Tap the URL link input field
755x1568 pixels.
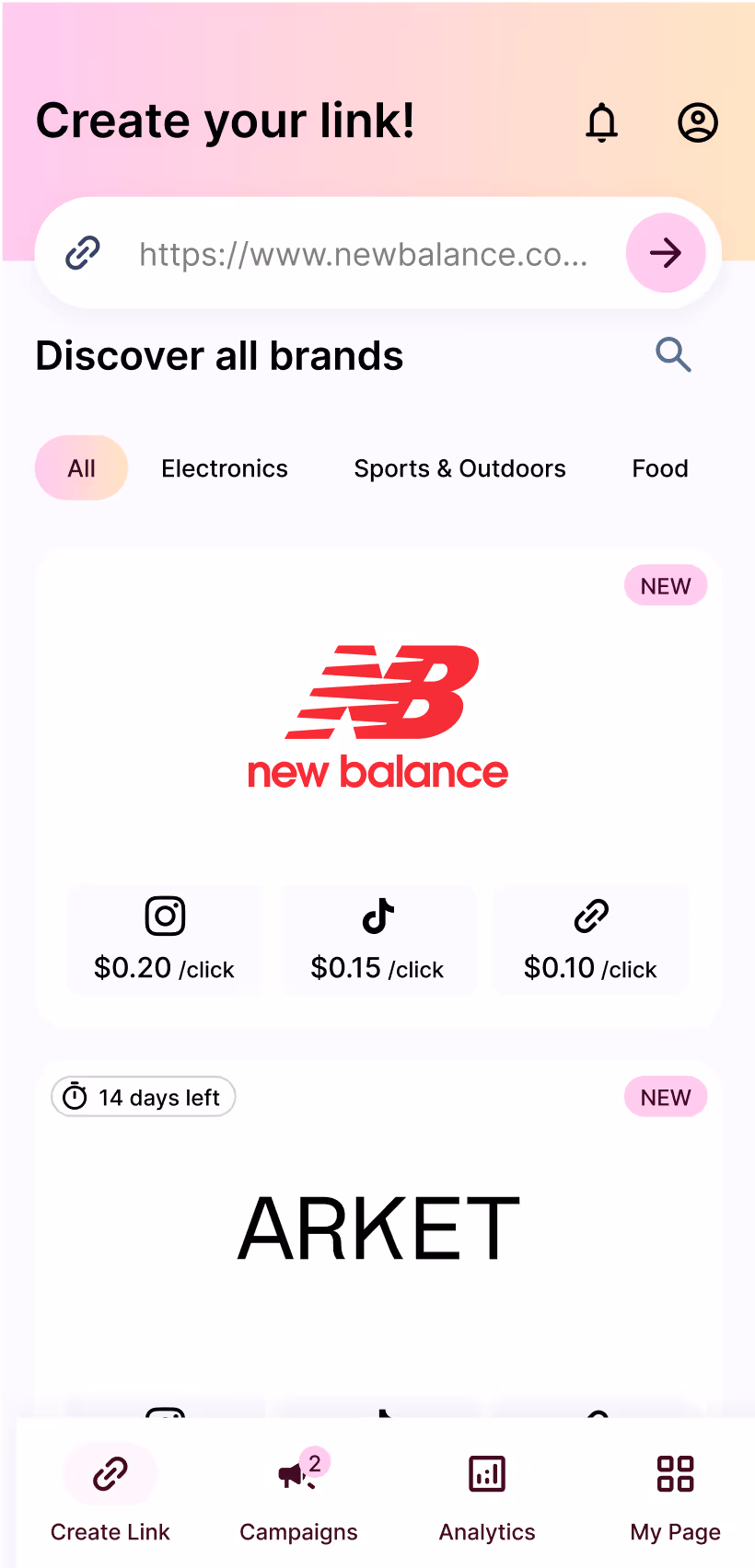[x=363, y=253]
